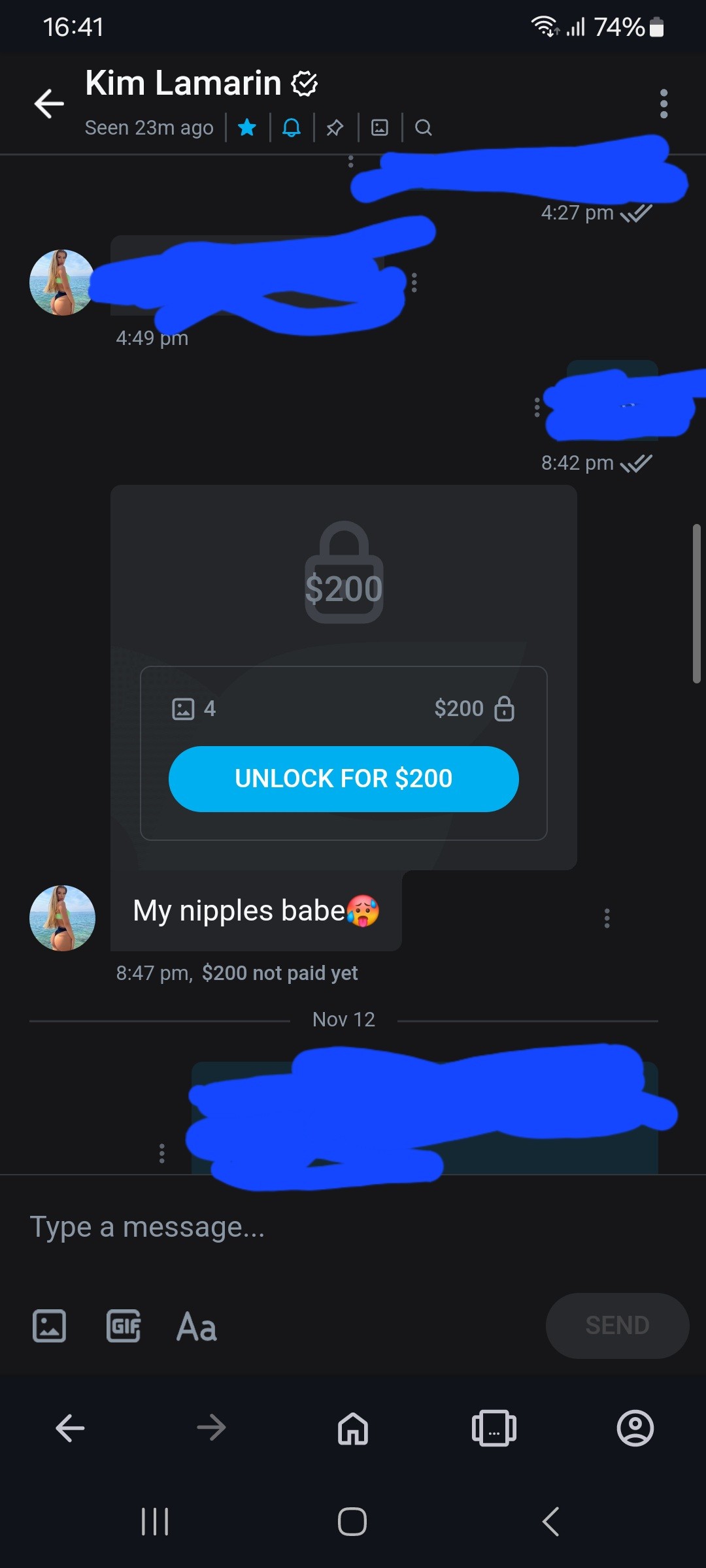Open the browser tabs switcher

click(494, 1428)
